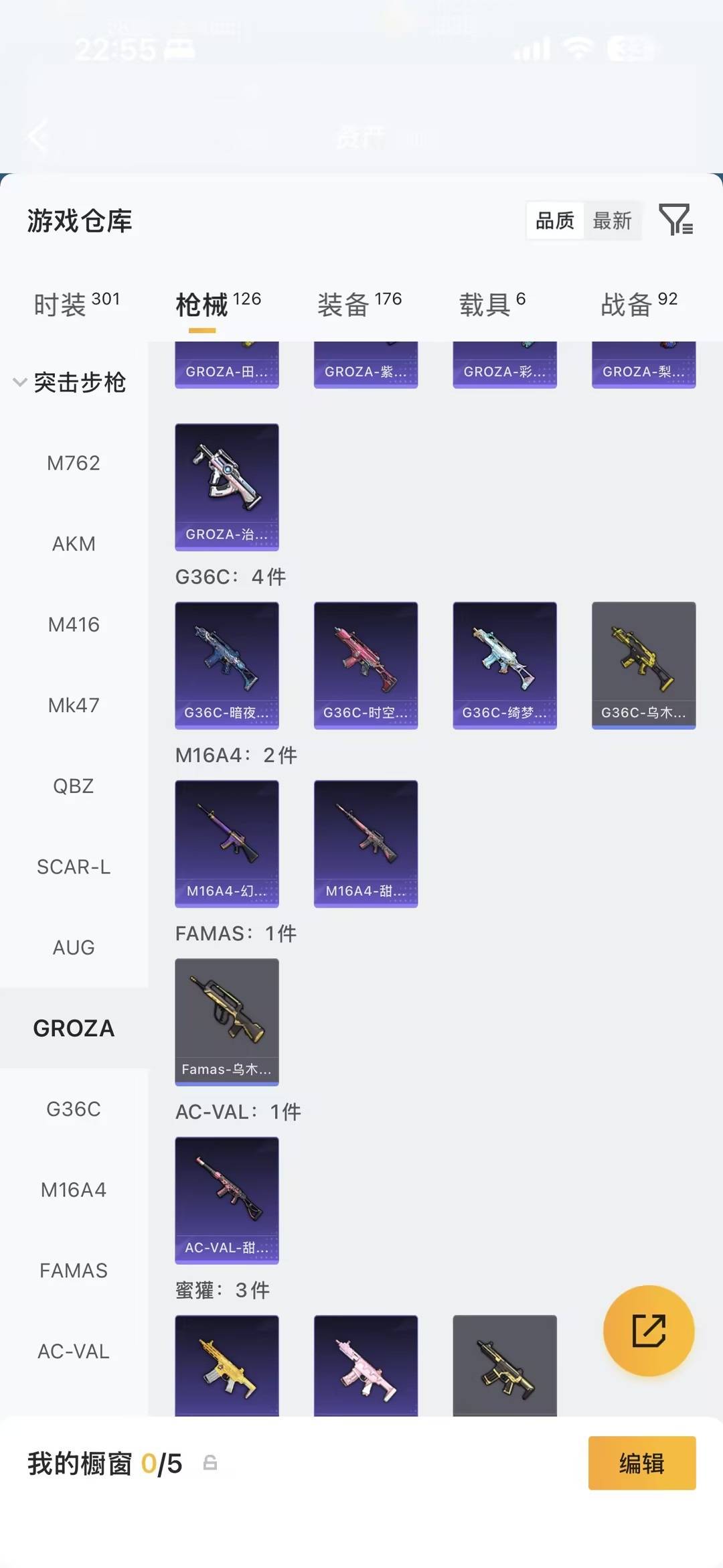Open the G36C-暗夜... skin tile
Viewport: 723px width, 1568px height.
(227, 664)
